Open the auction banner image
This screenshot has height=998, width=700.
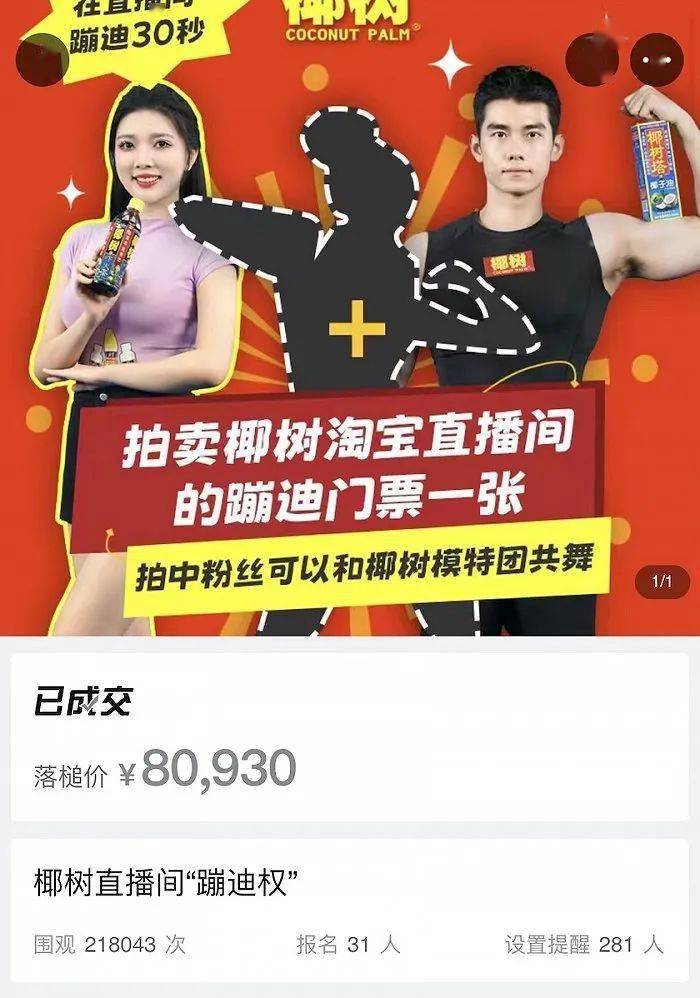[x=350, y=330]
